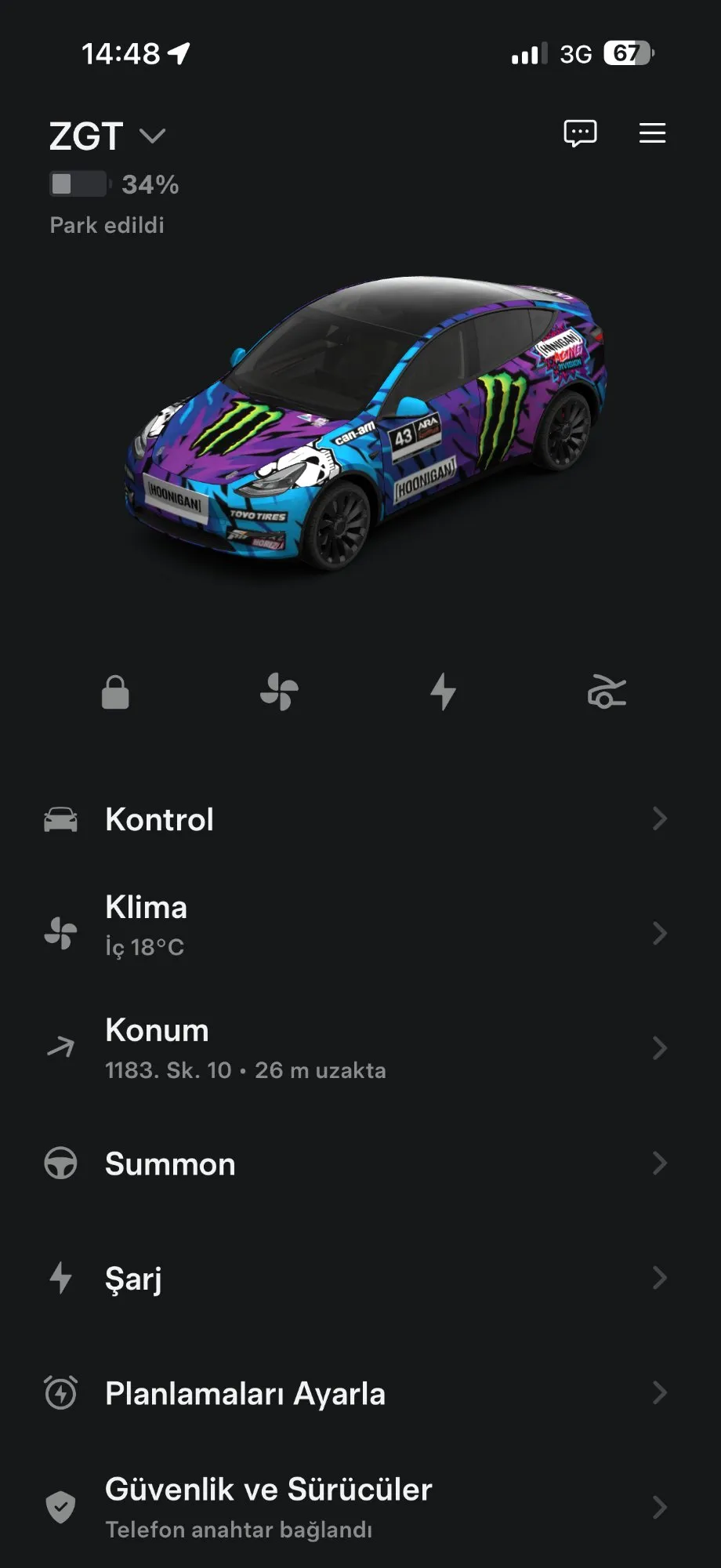This screenshot has width=721, height=1568.
Task: Tap the Park edildi status text
Action: click(107, 224)
